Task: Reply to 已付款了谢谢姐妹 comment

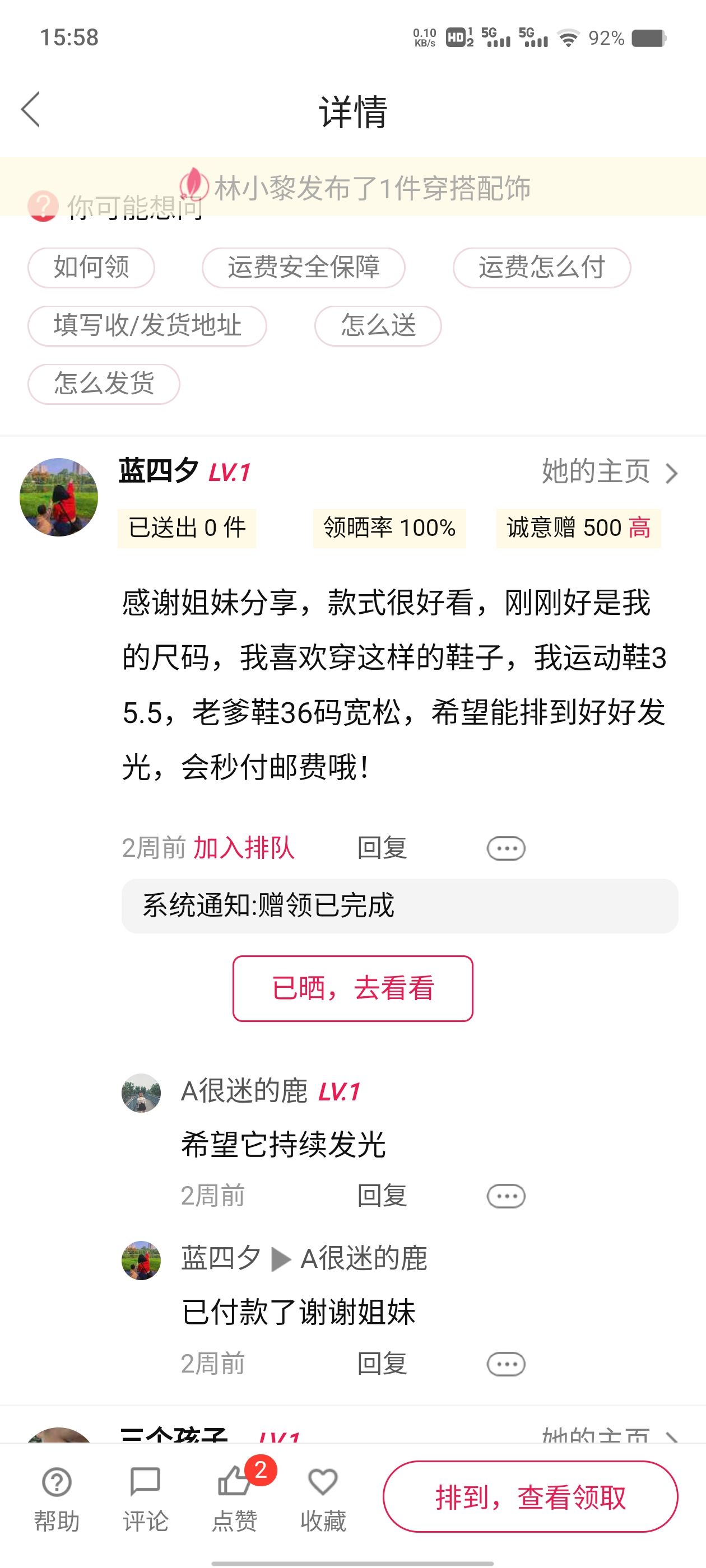Action: [x=382, y=1364]
